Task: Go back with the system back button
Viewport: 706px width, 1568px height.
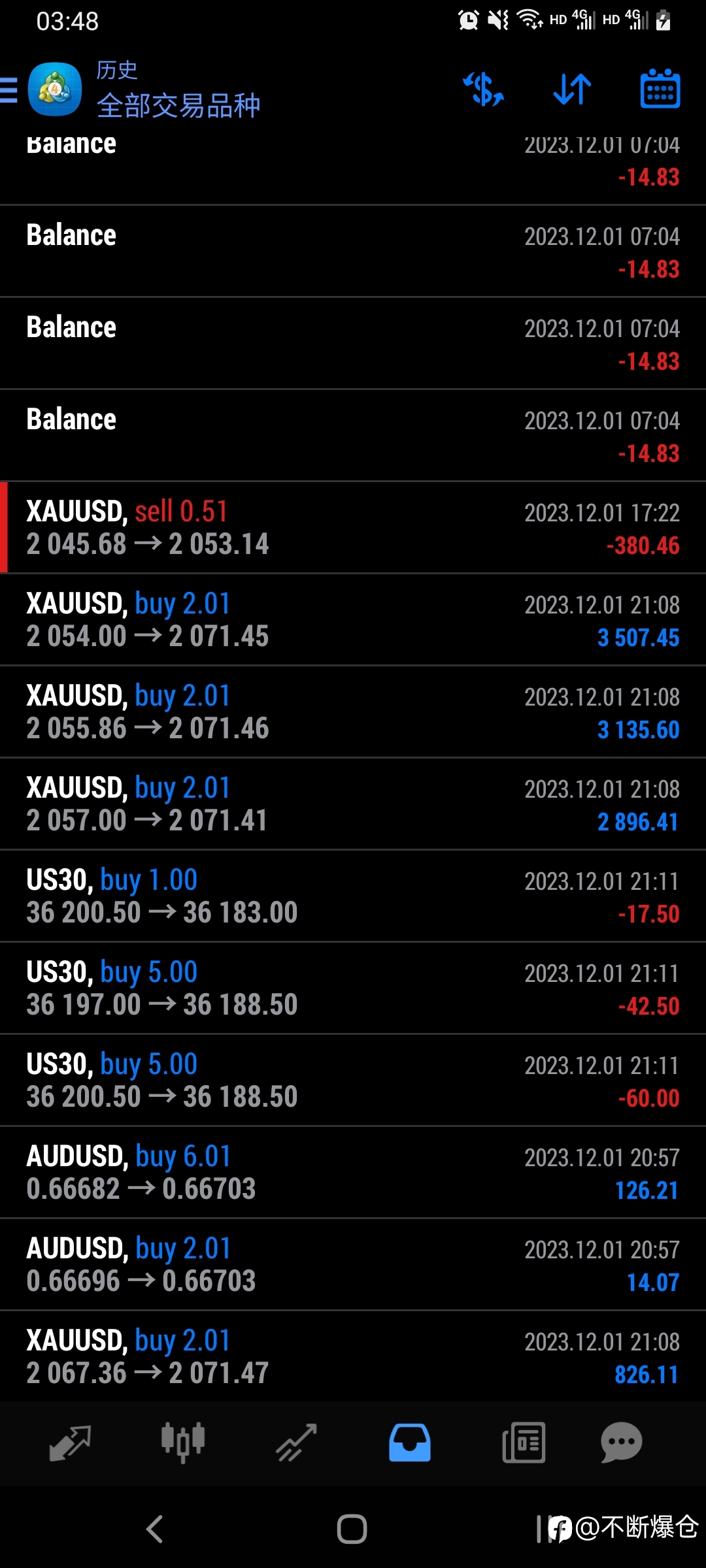Action: [x=154, y=1529]
